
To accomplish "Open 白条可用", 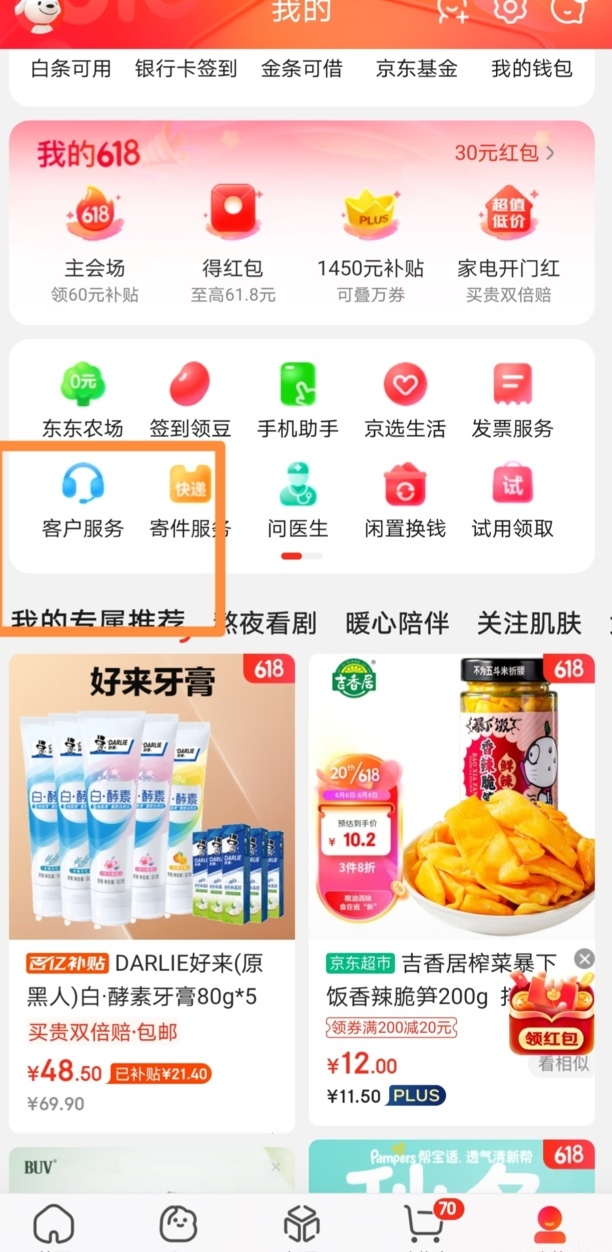I will tap(71, 69).
